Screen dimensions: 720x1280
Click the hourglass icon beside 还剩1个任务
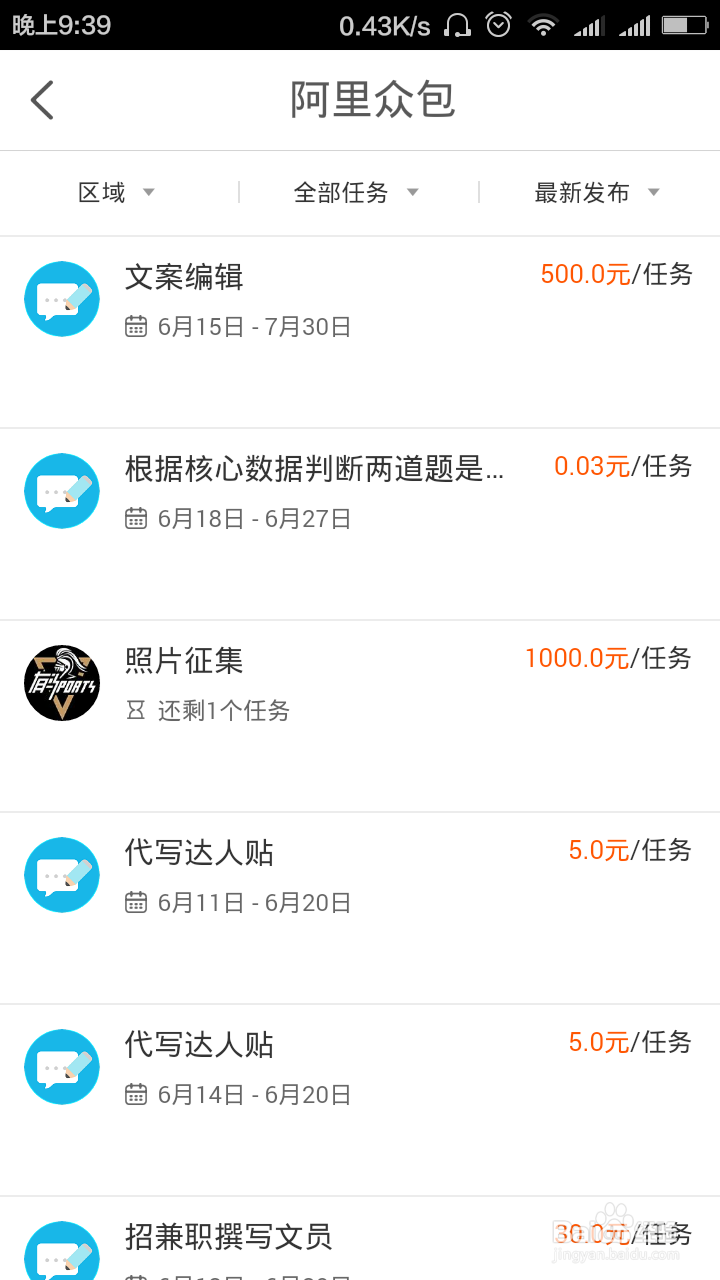pyautogui.click(x=136, y=711)
